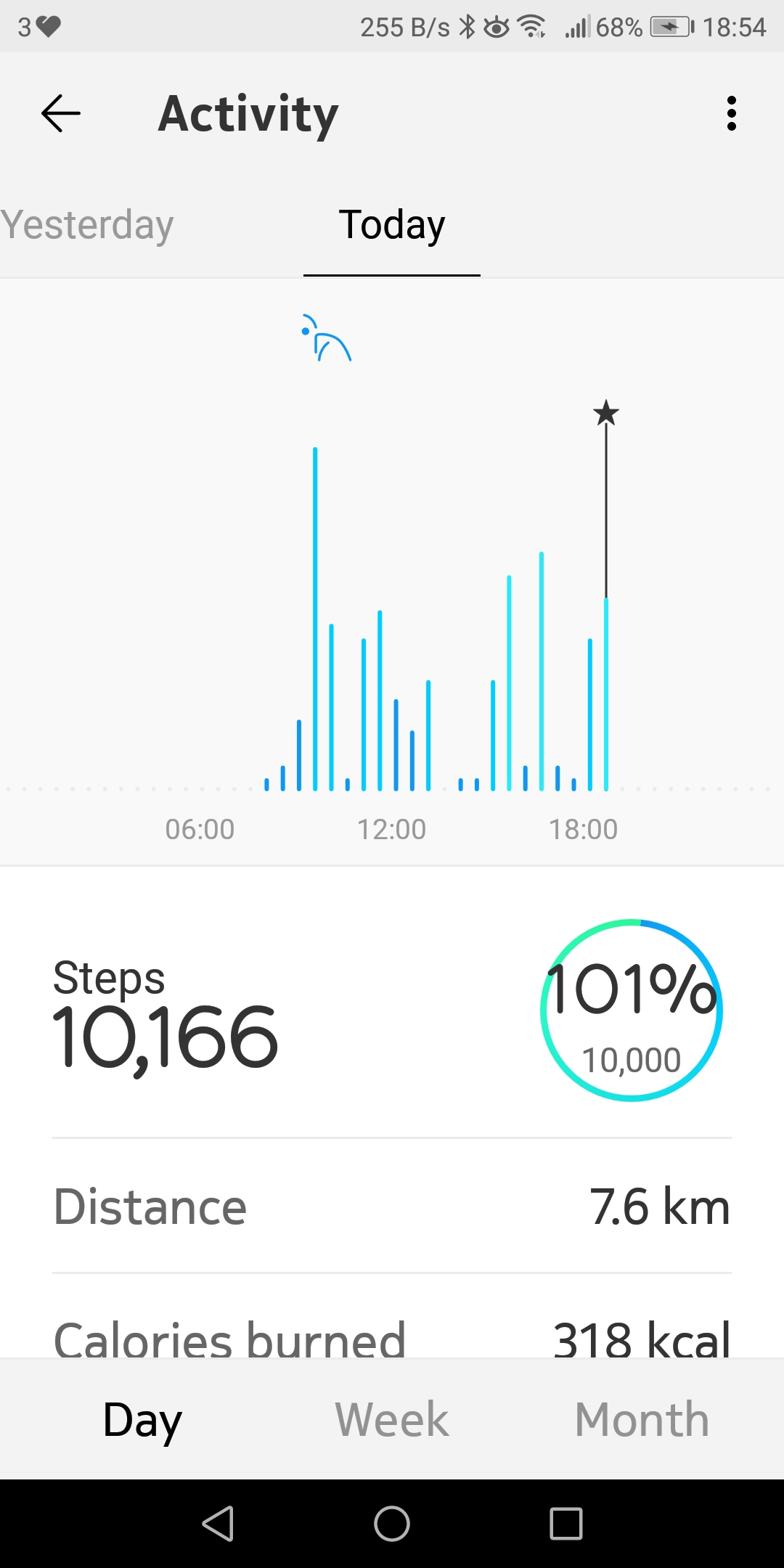Show the Week view

click(x=392, y=1419)
